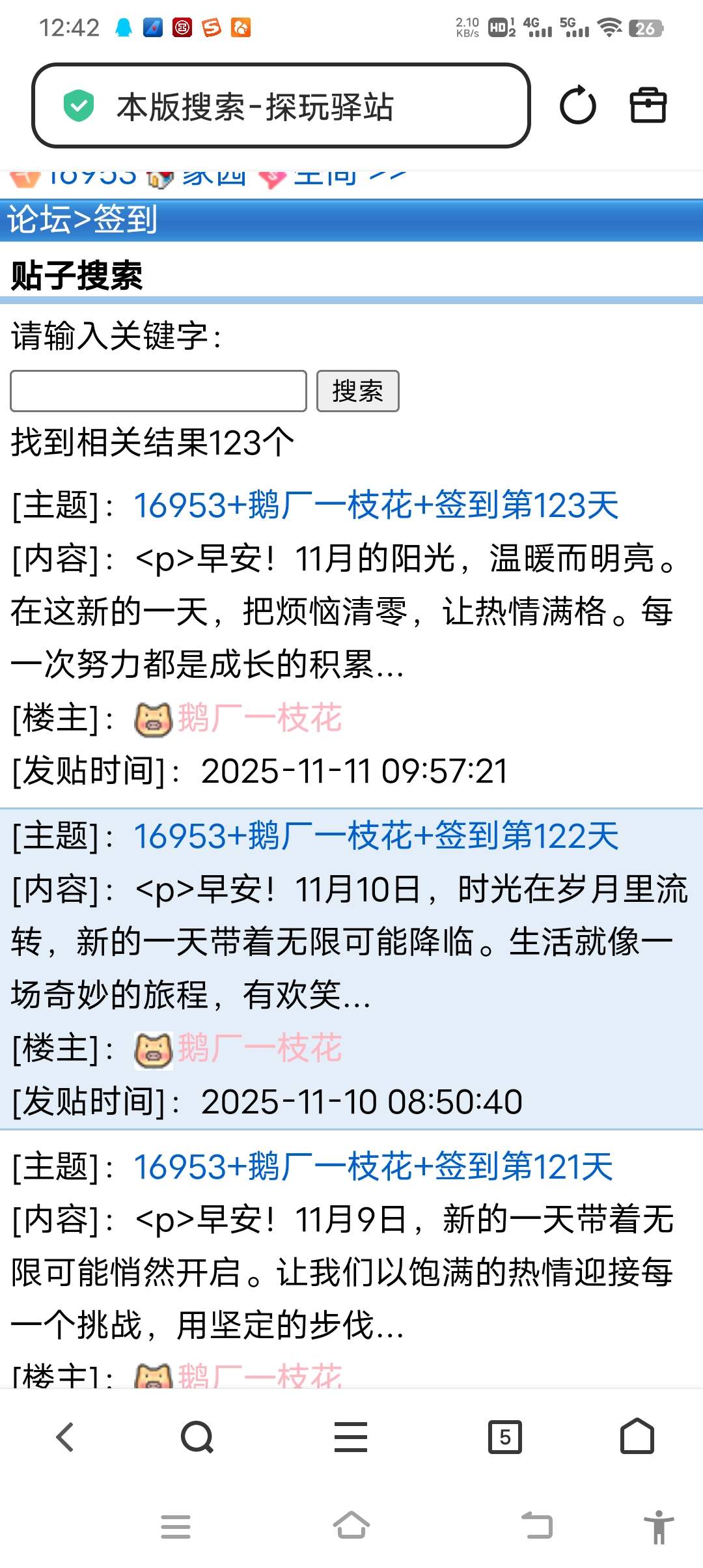
Task: Show the 5 open tabs
Action: [505, 1436]
